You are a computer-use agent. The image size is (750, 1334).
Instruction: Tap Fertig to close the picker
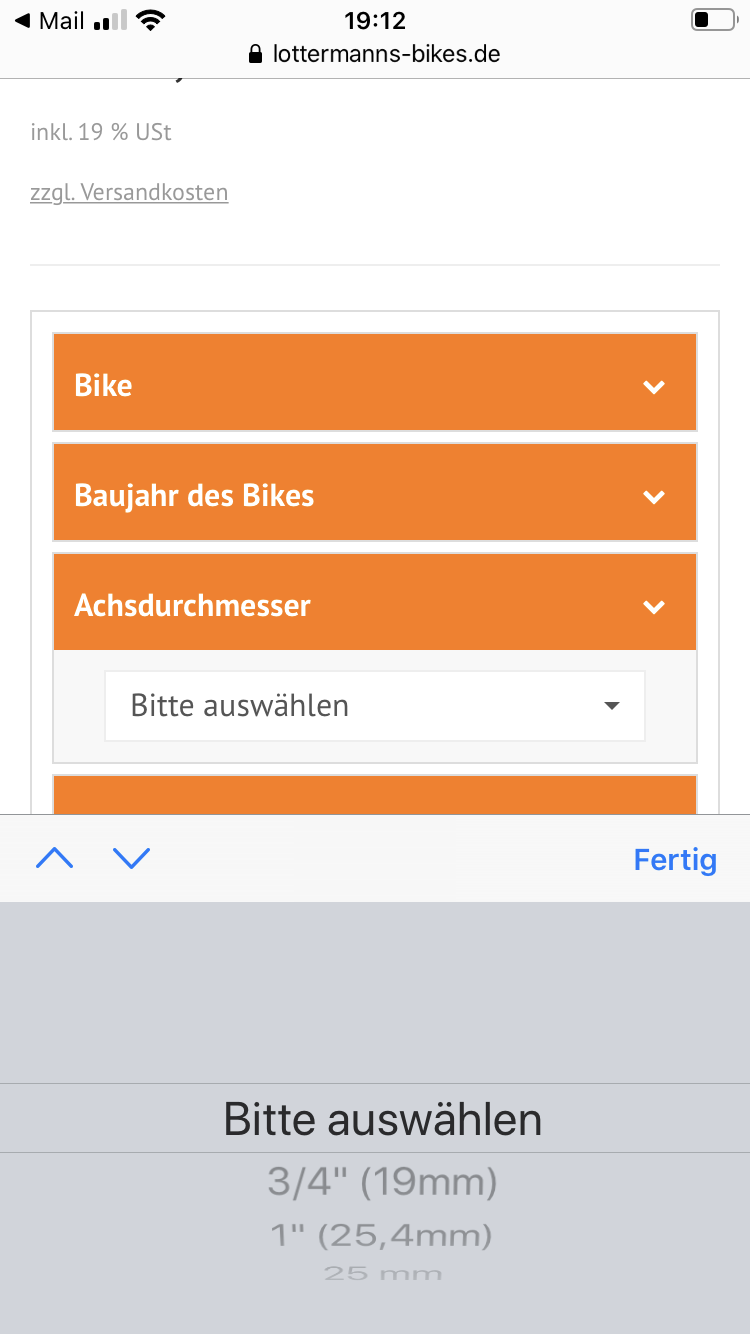pos(675,860)
